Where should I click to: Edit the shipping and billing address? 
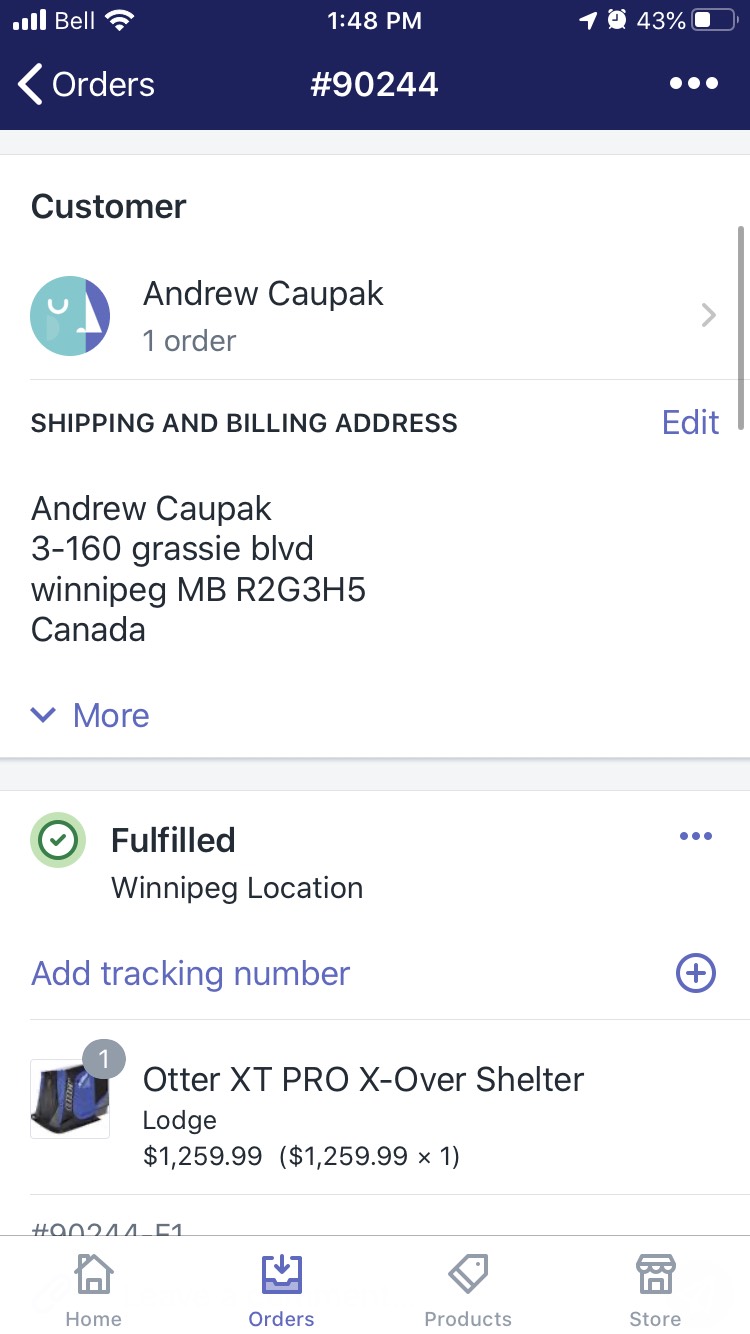(x=690, y=422)
